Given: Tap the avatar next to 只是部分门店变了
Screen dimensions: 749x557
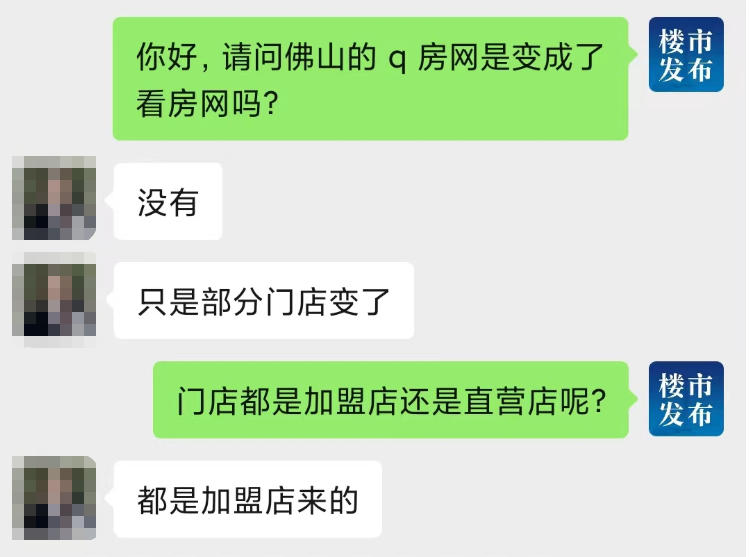Looking at the screenshot, I should click(54, 297).
